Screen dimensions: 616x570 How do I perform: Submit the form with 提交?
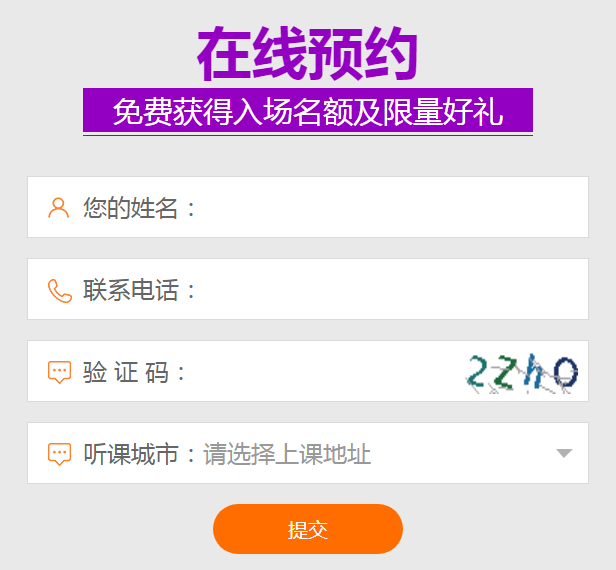tap(307, 529)
